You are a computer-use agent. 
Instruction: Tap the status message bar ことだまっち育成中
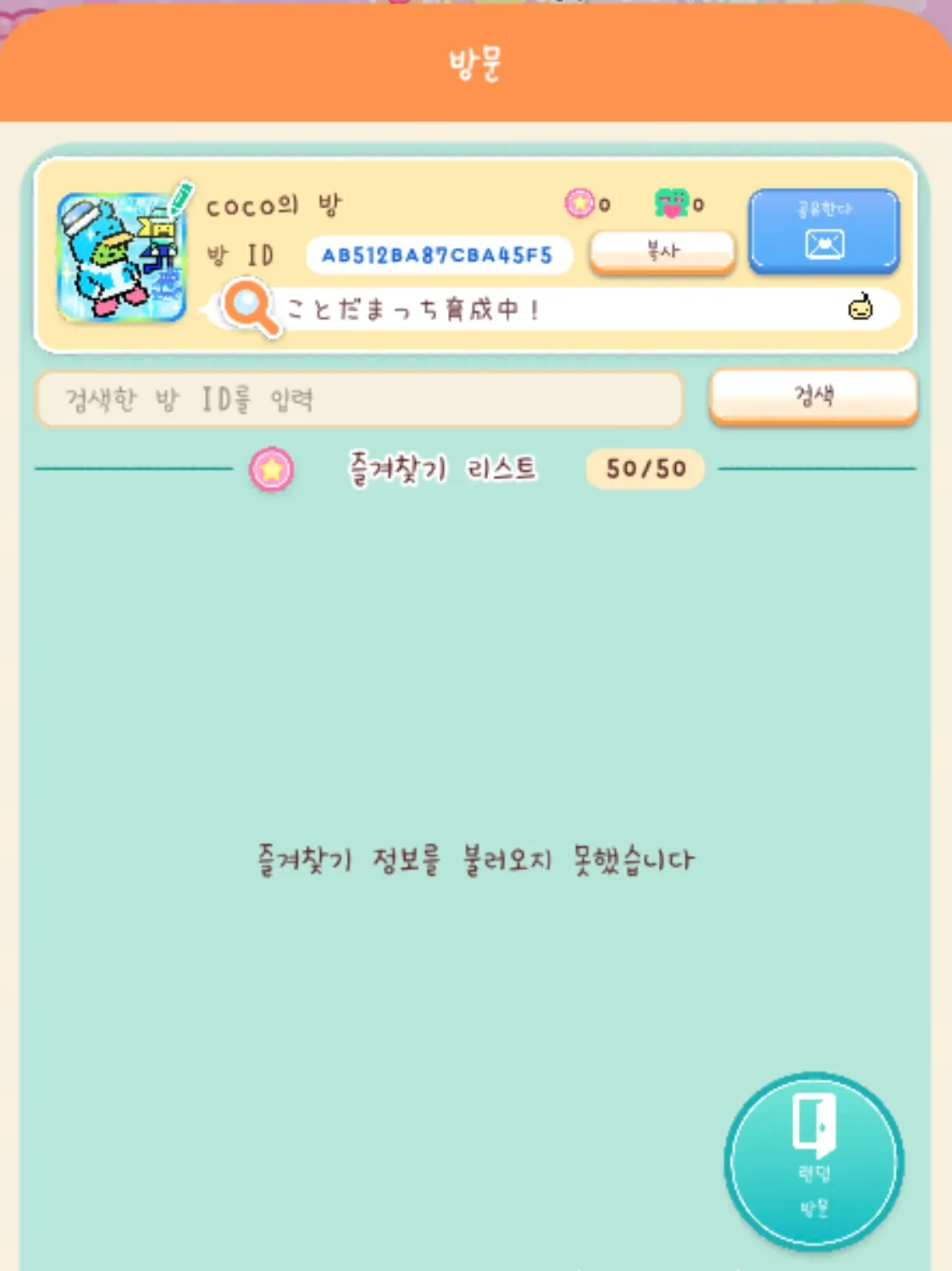coord(559,309)
